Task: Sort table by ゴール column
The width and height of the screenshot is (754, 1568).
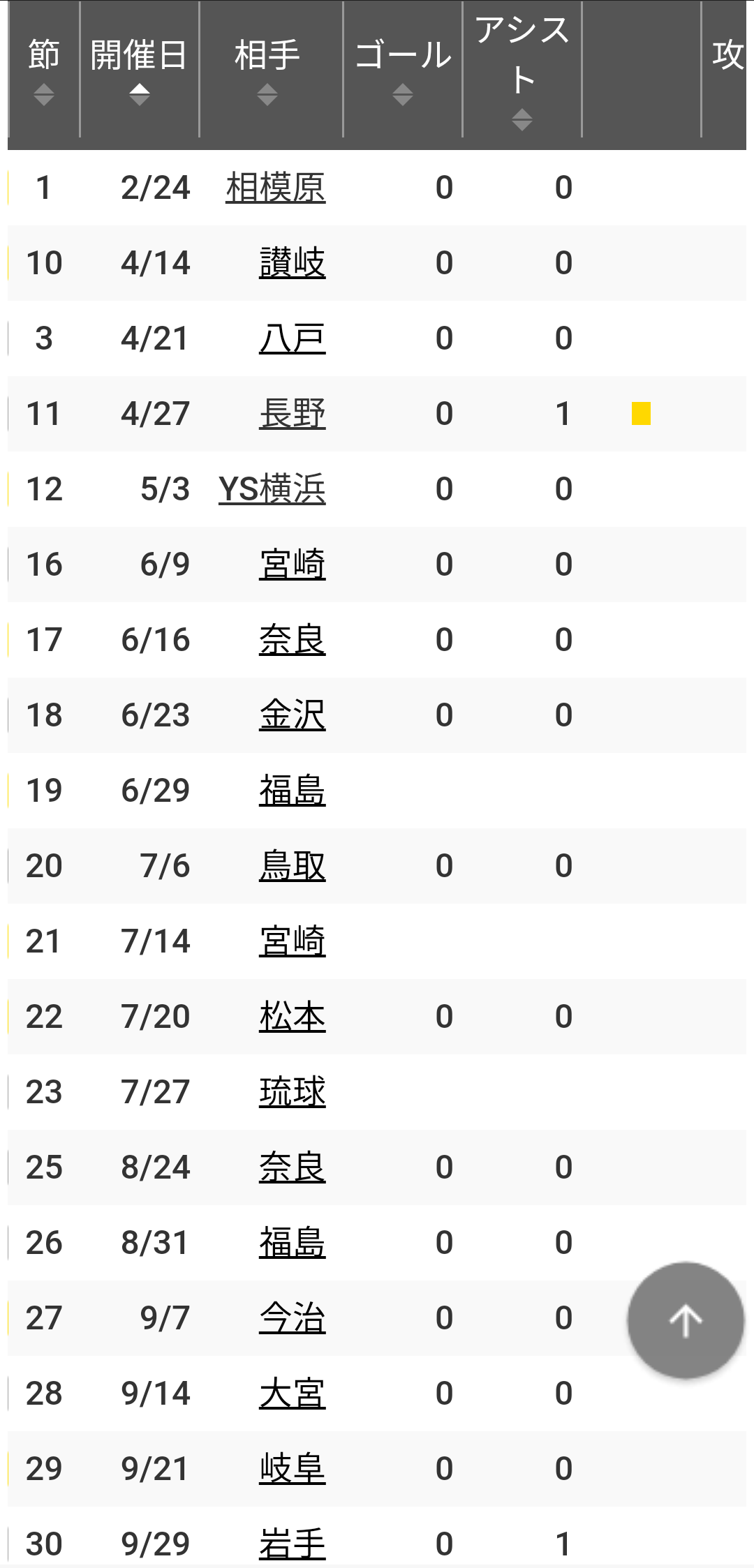Action: point(403,70)
